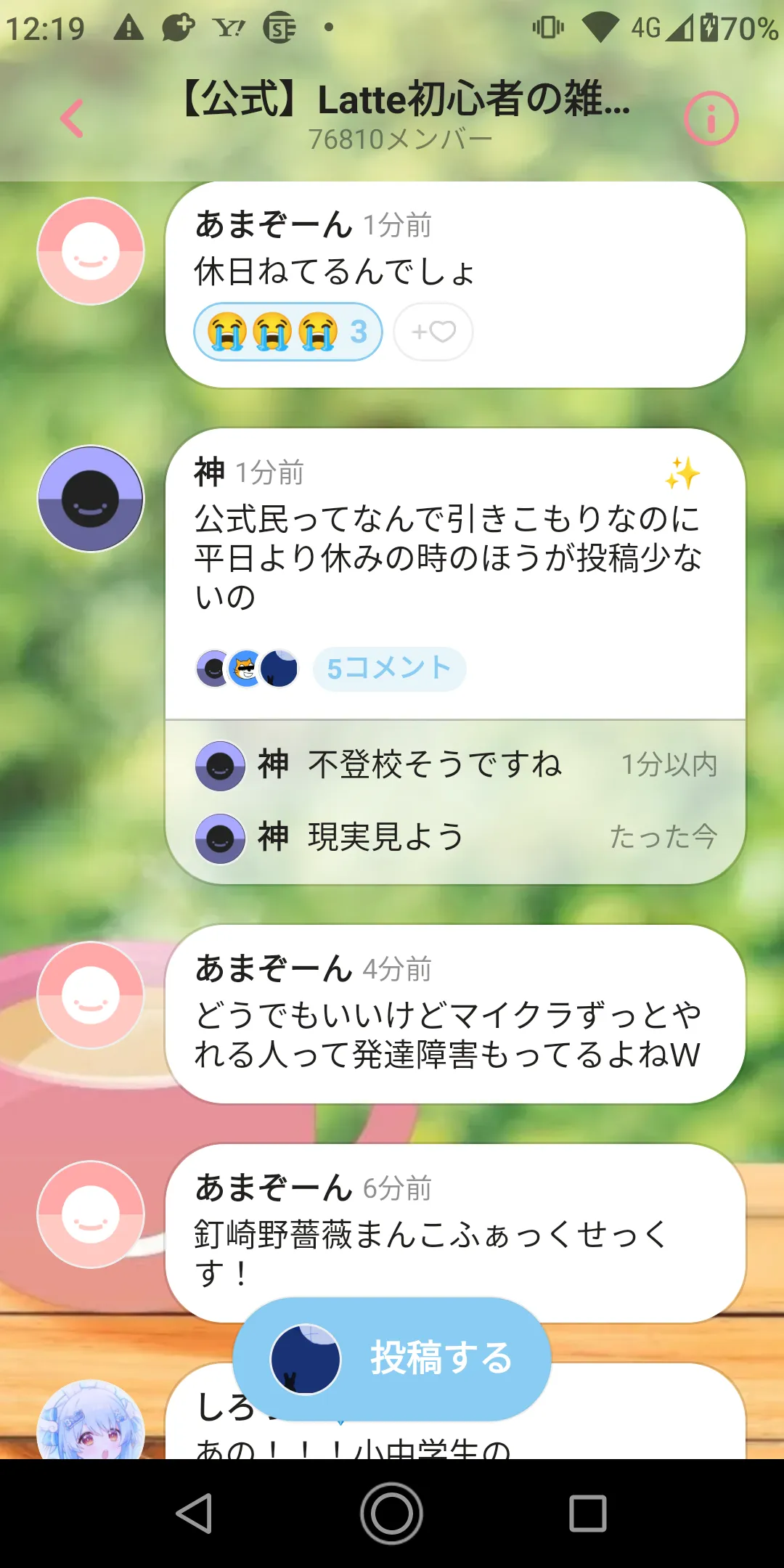Open 神's purple avatar profile
This screenshot has width=784, height=1568.
click(91, 499)
